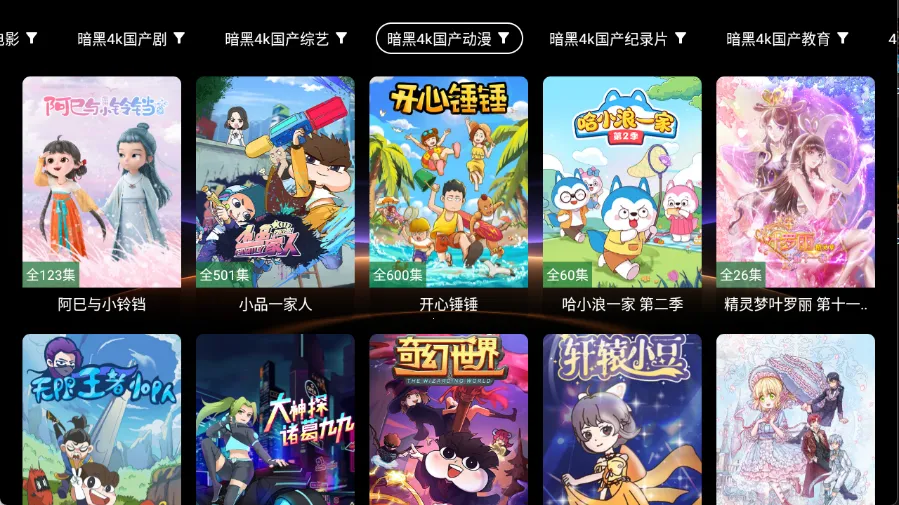Open the 奇幻世界 poster
The image size is (899, 505).
click(x=448, y=418)
